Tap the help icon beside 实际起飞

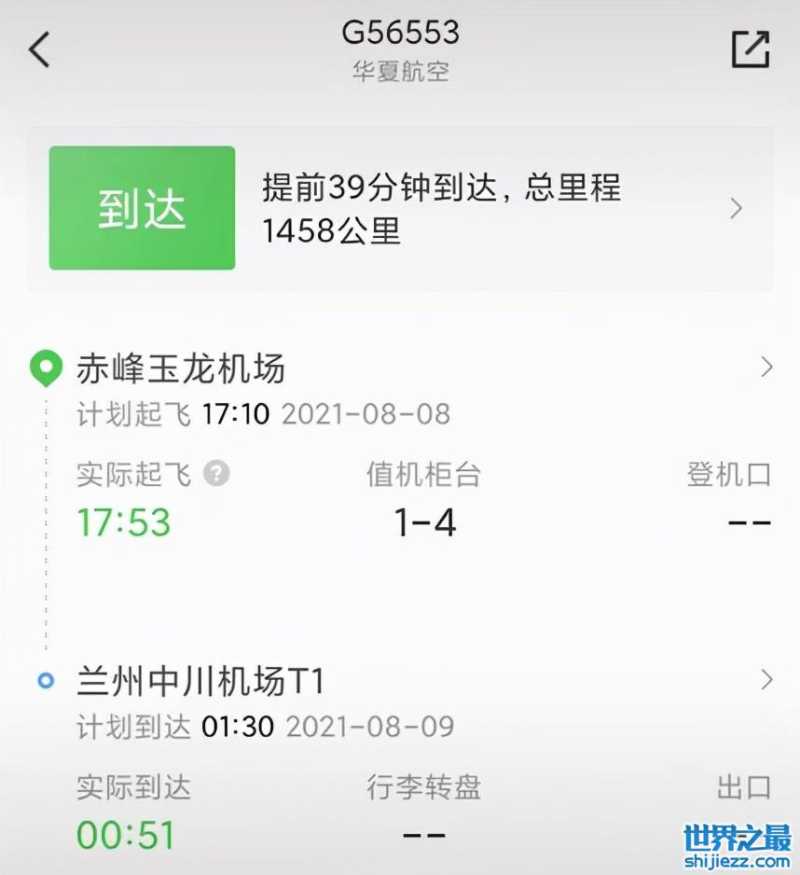click(216, 473)
